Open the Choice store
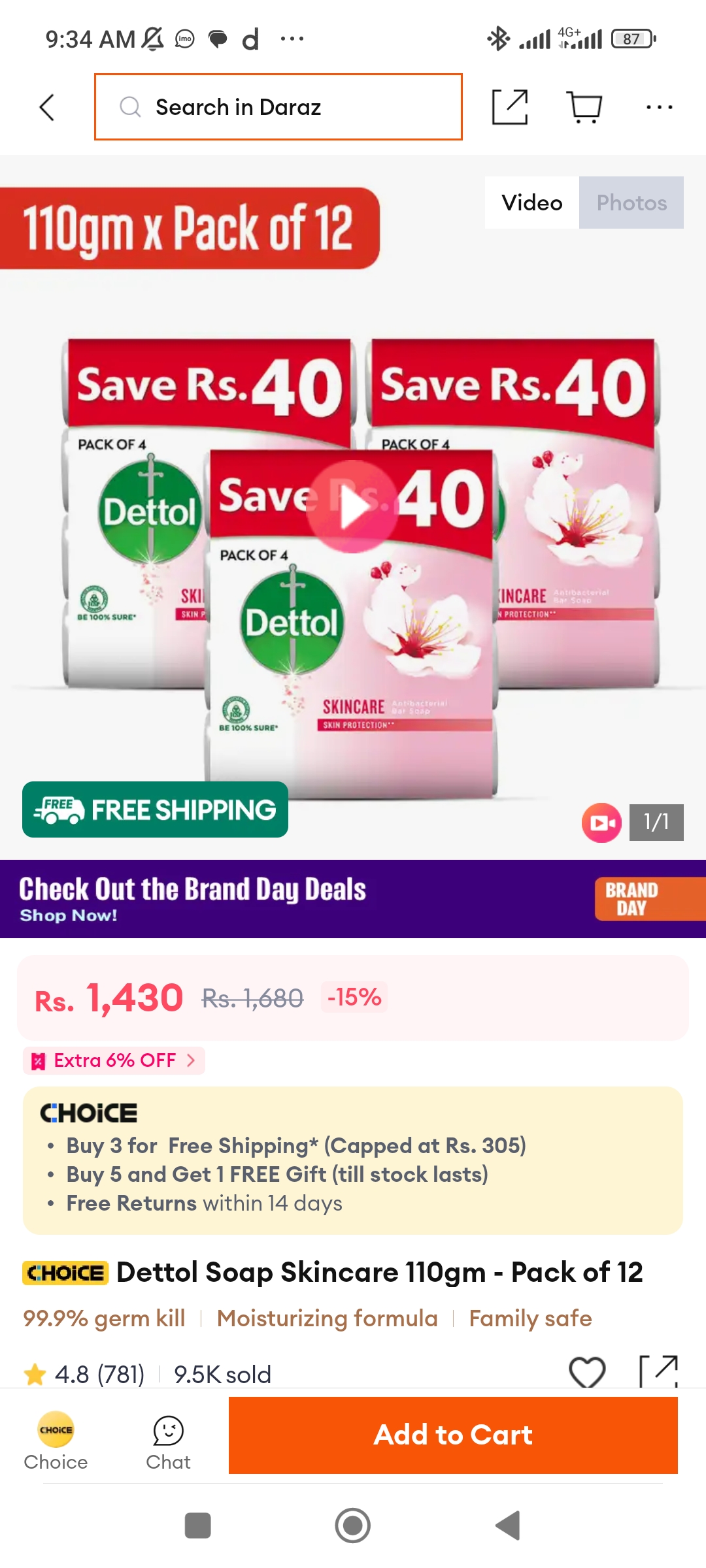The height and width of the screenshot is (1568, 706). click(x=56, y=1443)
